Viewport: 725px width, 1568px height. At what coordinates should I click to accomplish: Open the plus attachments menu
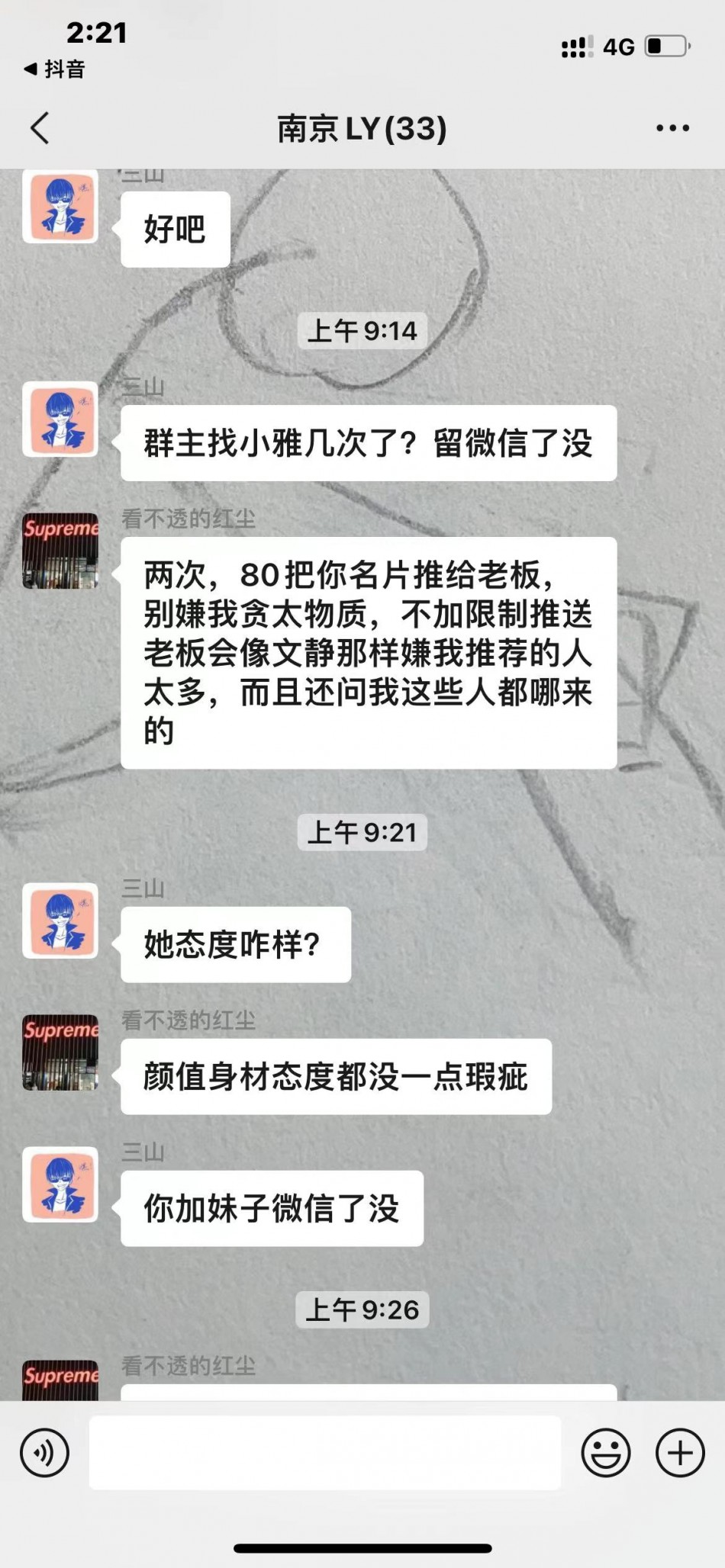click(679, 1453)
